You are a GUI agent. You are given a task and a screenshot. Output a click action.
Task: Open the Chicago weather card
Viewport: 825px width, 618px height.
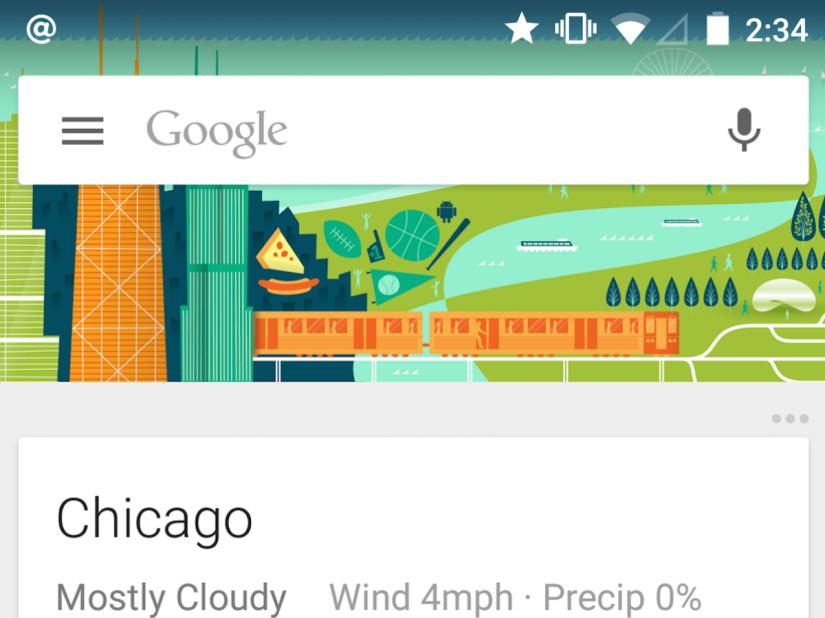(x=412, y=530)
